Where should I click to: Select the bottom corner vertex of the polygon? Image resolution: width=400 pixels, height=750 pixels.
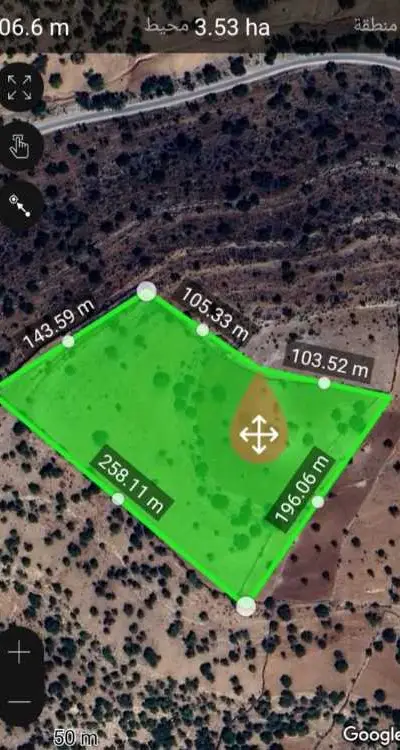coord(246,606)
